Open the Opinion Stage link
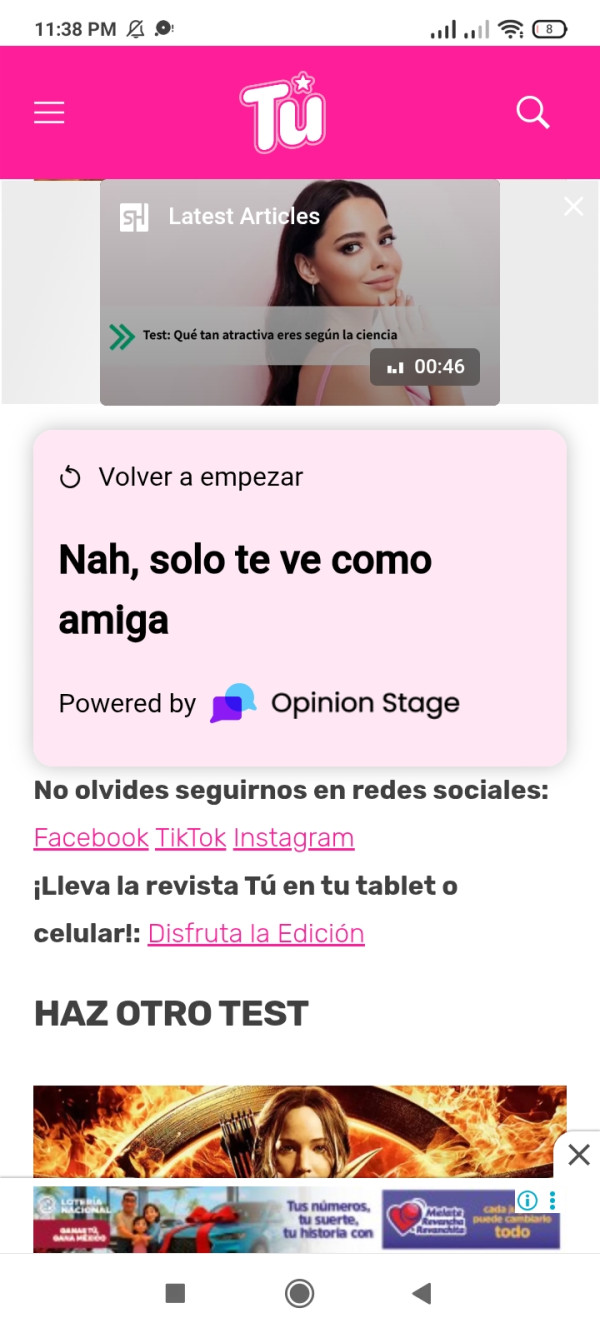This screenshot has height=1333, width=600. (335, 703)
